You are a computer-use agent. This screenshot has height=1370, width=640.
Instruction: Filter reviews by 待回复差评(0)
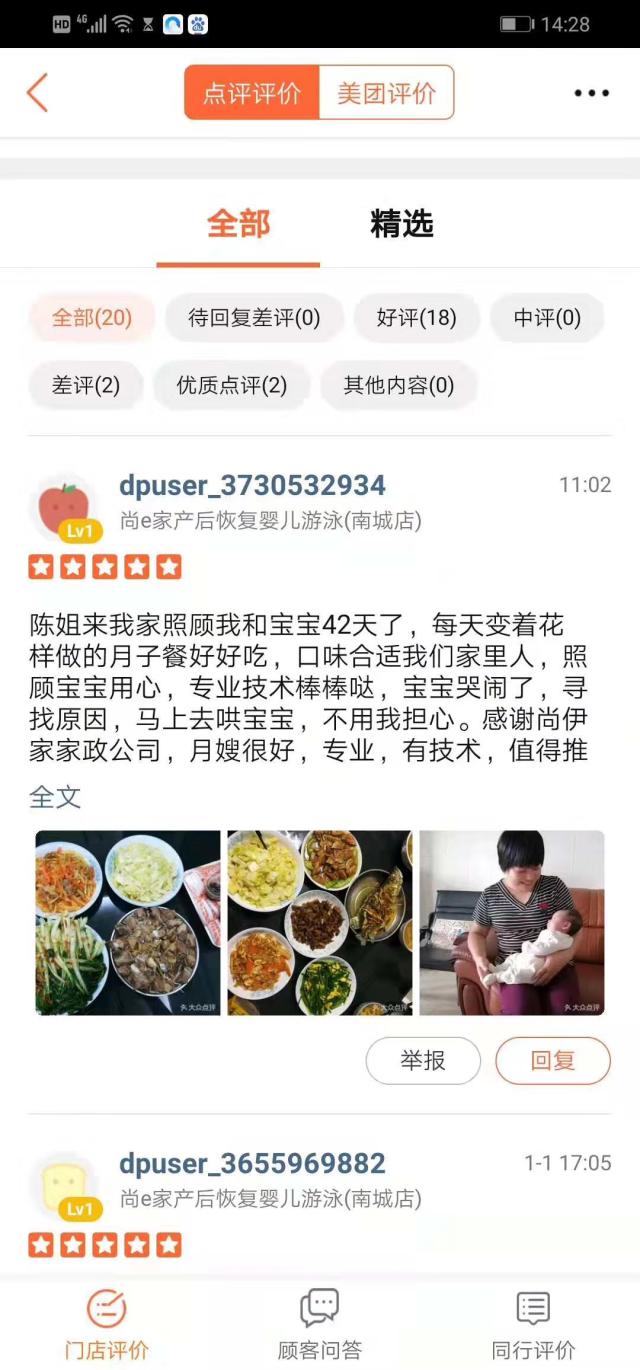254,318
